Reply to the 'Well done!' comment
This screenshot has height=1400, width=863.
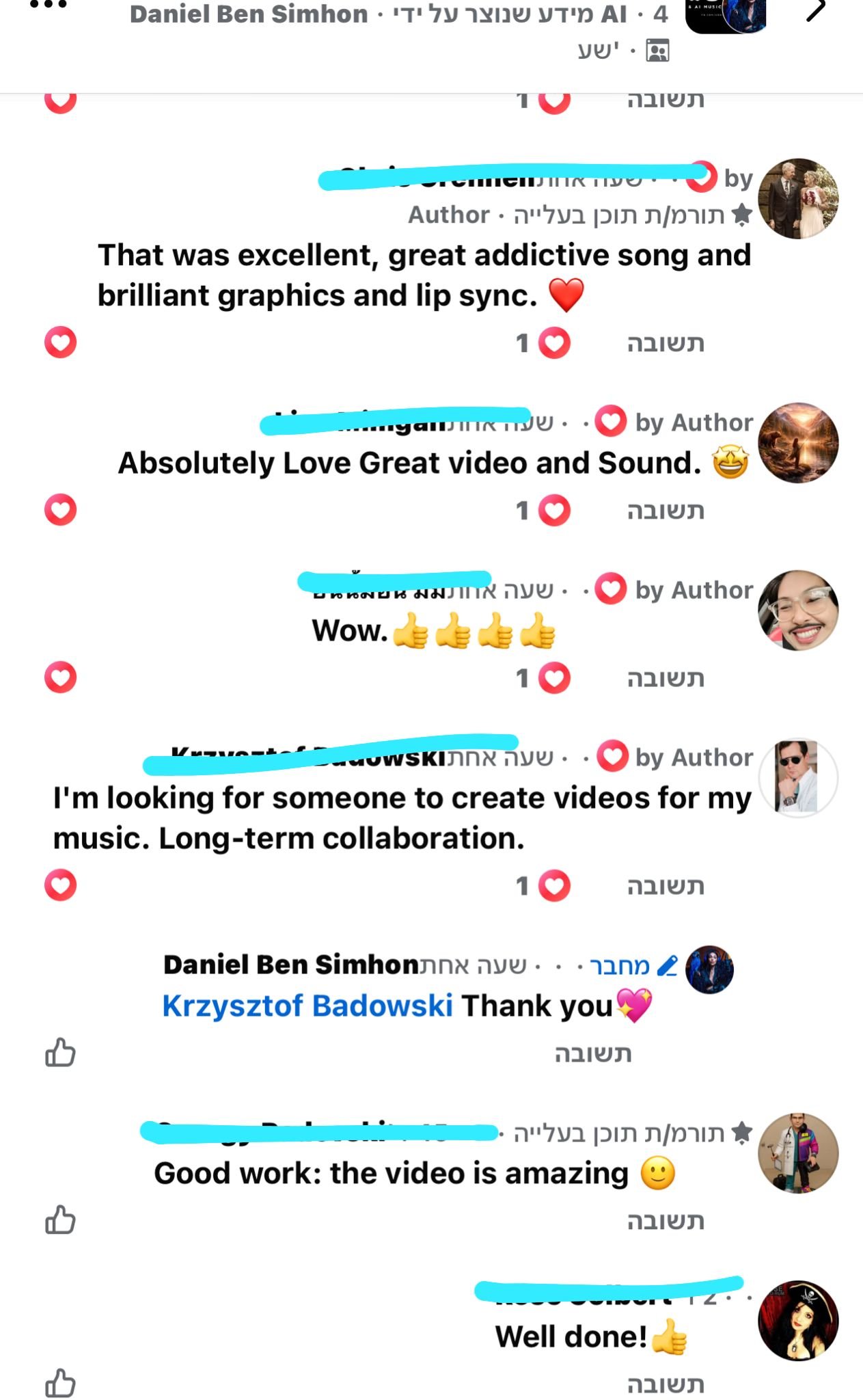(x=665, y=1384)
